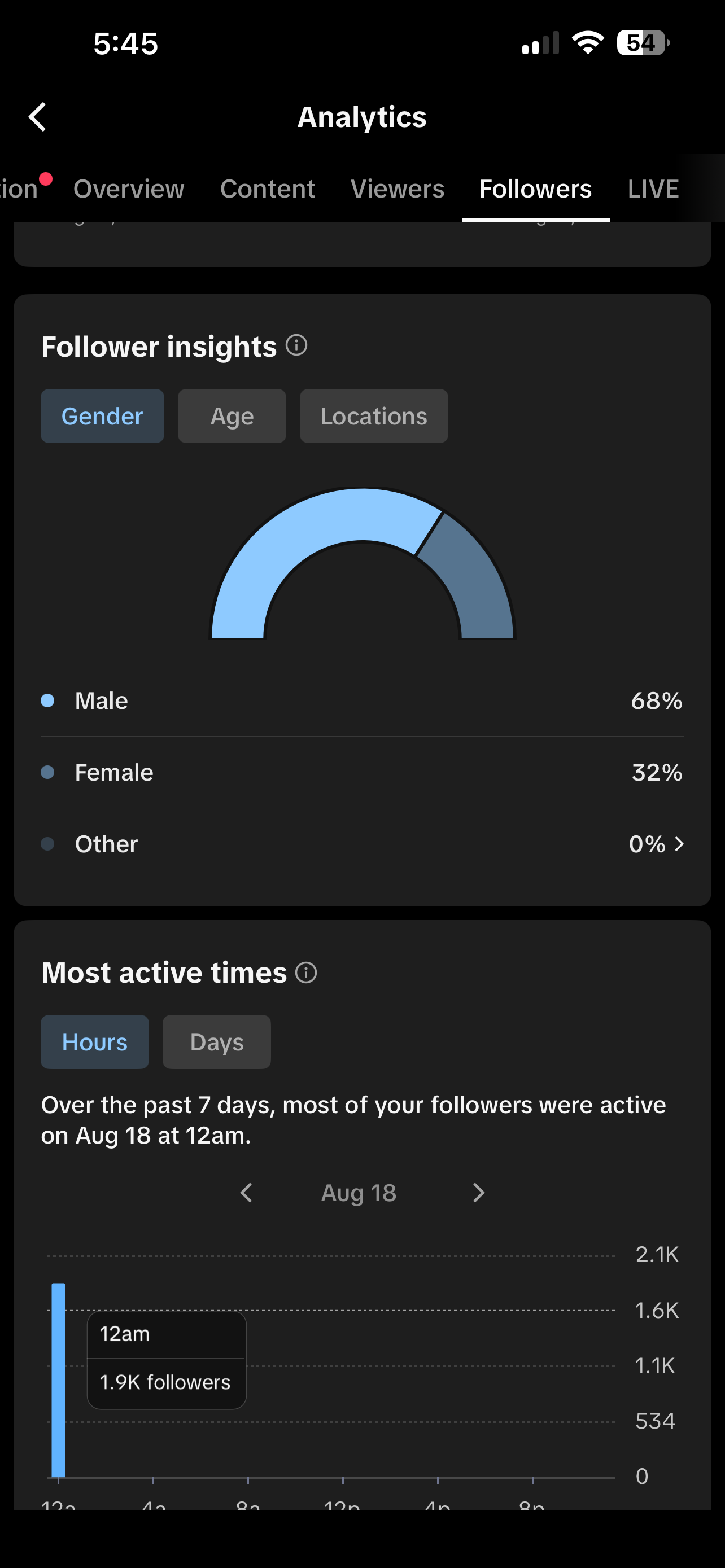This screenshot has height=1568, width=725.
Task: Switch to the Overview tab
Action: coord(128,189)
